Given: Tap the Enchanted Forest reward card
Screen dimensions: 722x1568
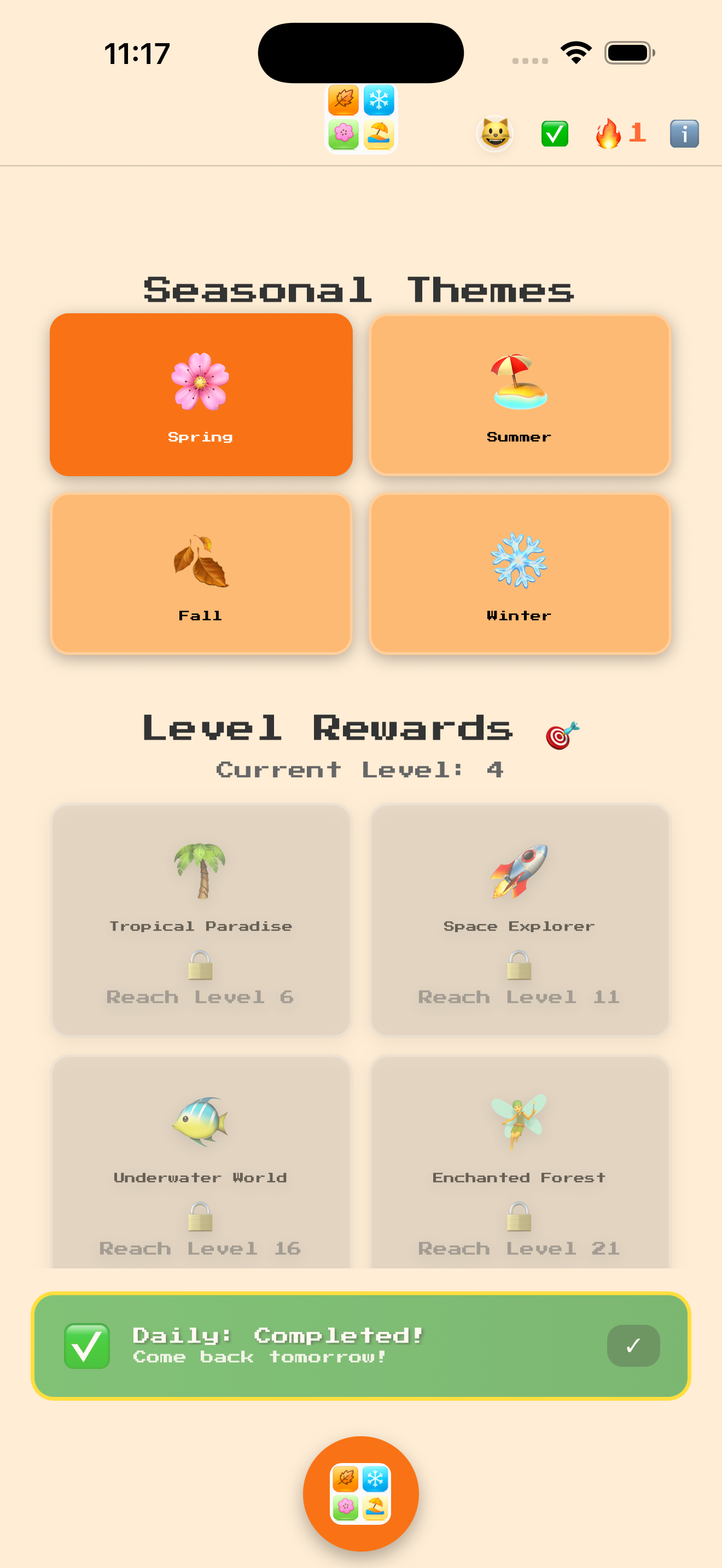Looking at the screenshot, I should (x=519, y=1163).
